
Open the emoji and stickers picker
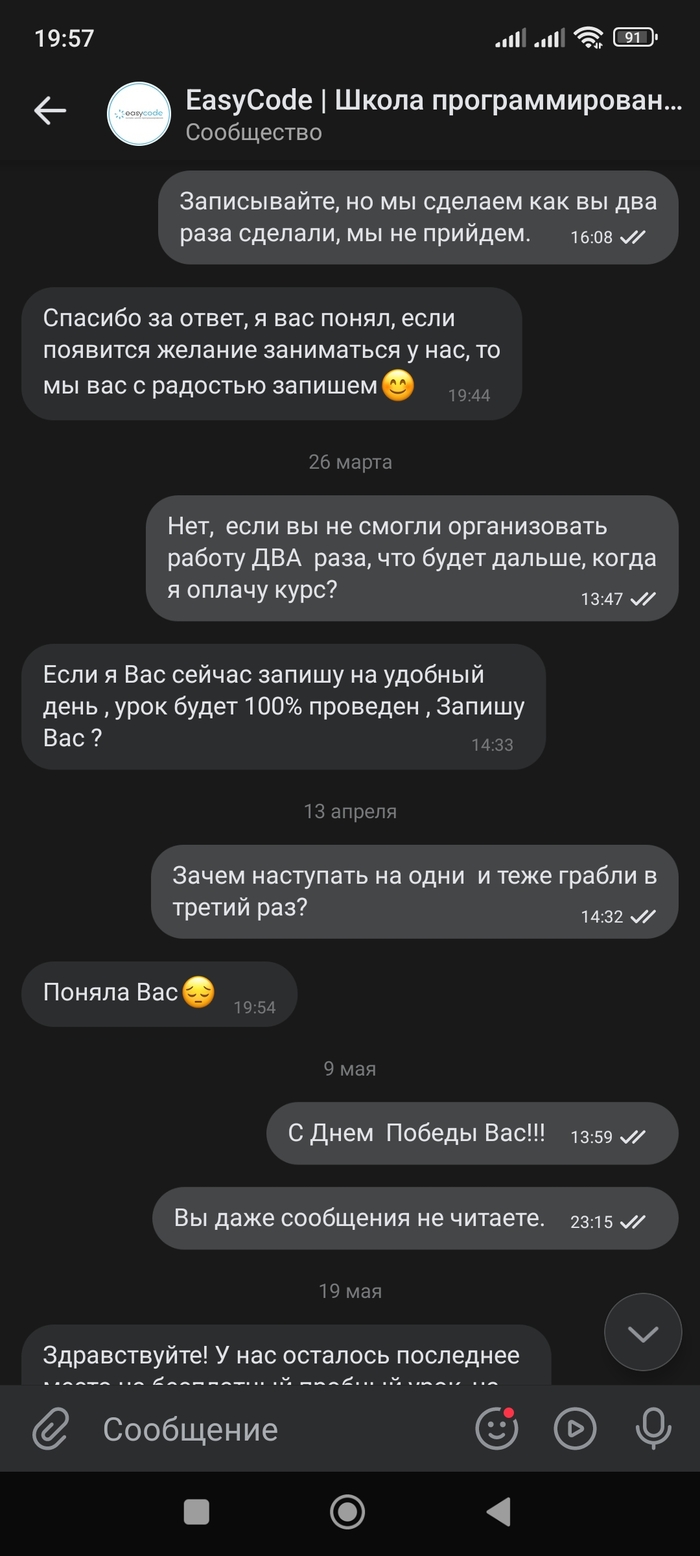pos(496,1429)
